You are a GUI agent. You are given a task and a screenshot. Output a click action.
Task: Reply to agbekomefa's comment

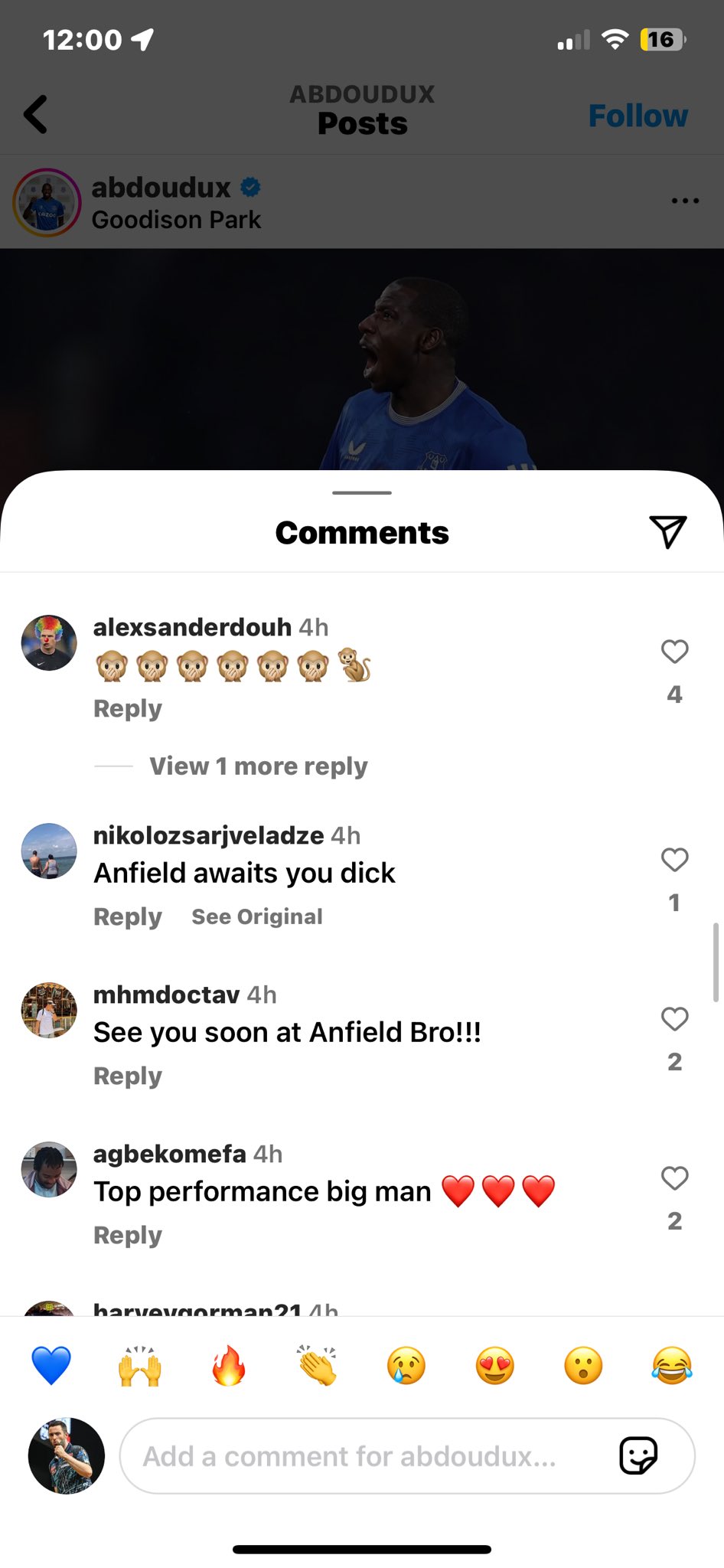(x=127, y=1236)
